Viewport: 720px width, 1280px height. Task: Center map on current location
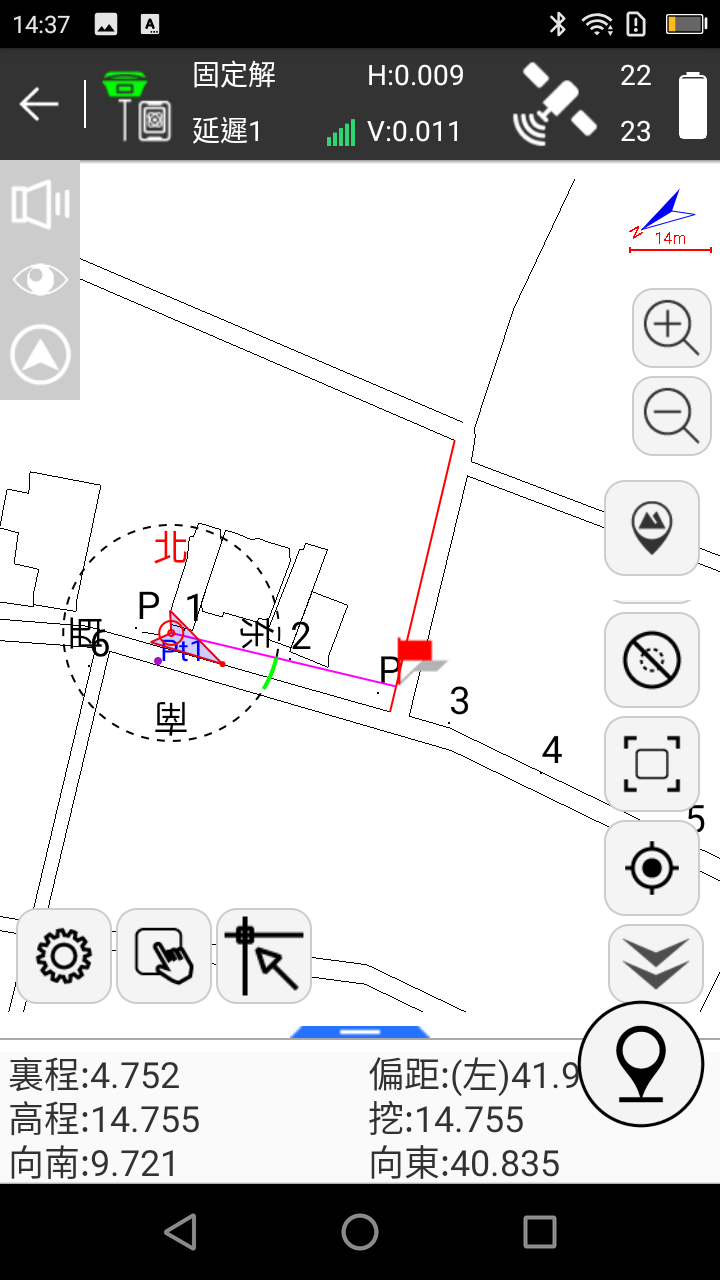[x=652, y=868]
